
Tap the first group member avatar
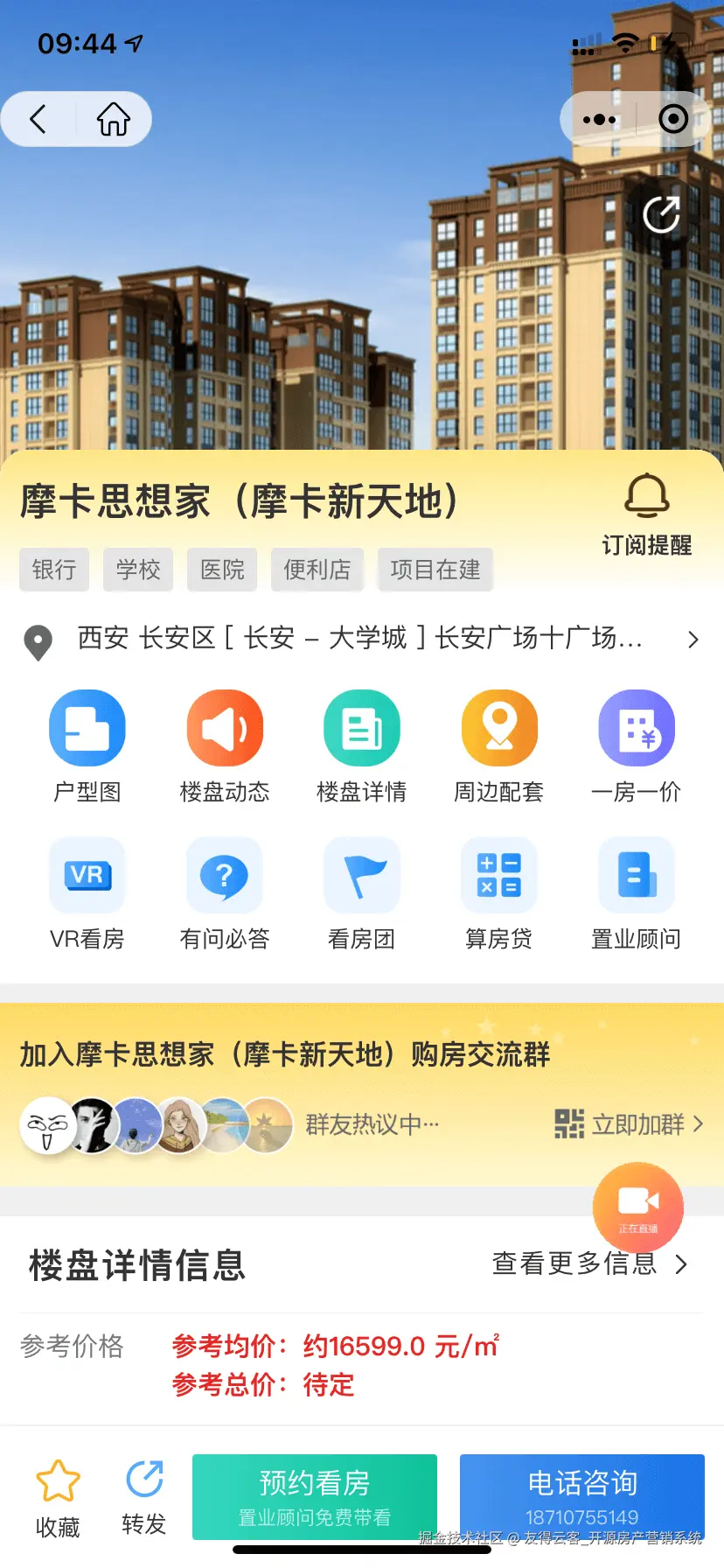click(48, 1126)
